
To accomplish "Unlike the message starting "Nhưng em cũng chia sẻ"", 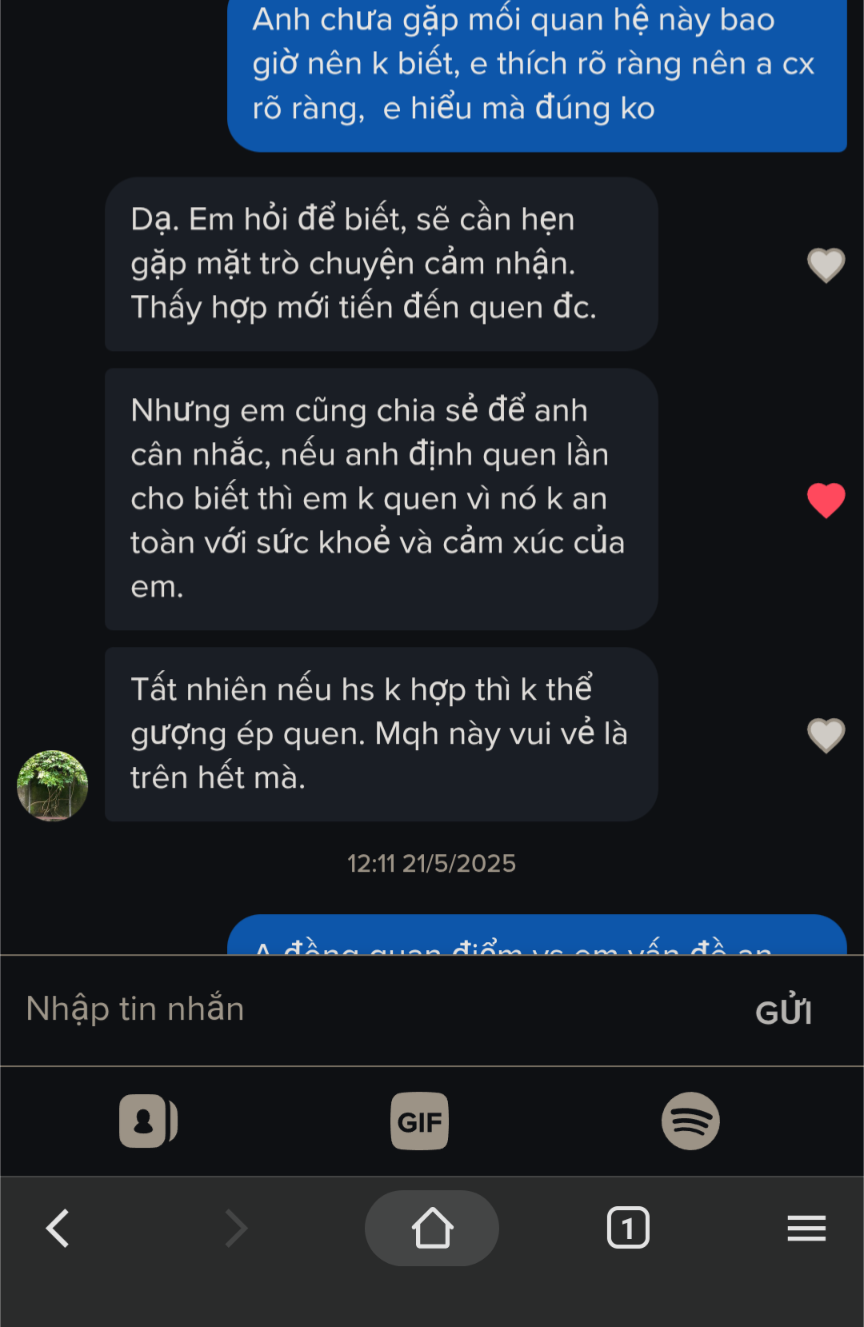I will tap(825, 500).
